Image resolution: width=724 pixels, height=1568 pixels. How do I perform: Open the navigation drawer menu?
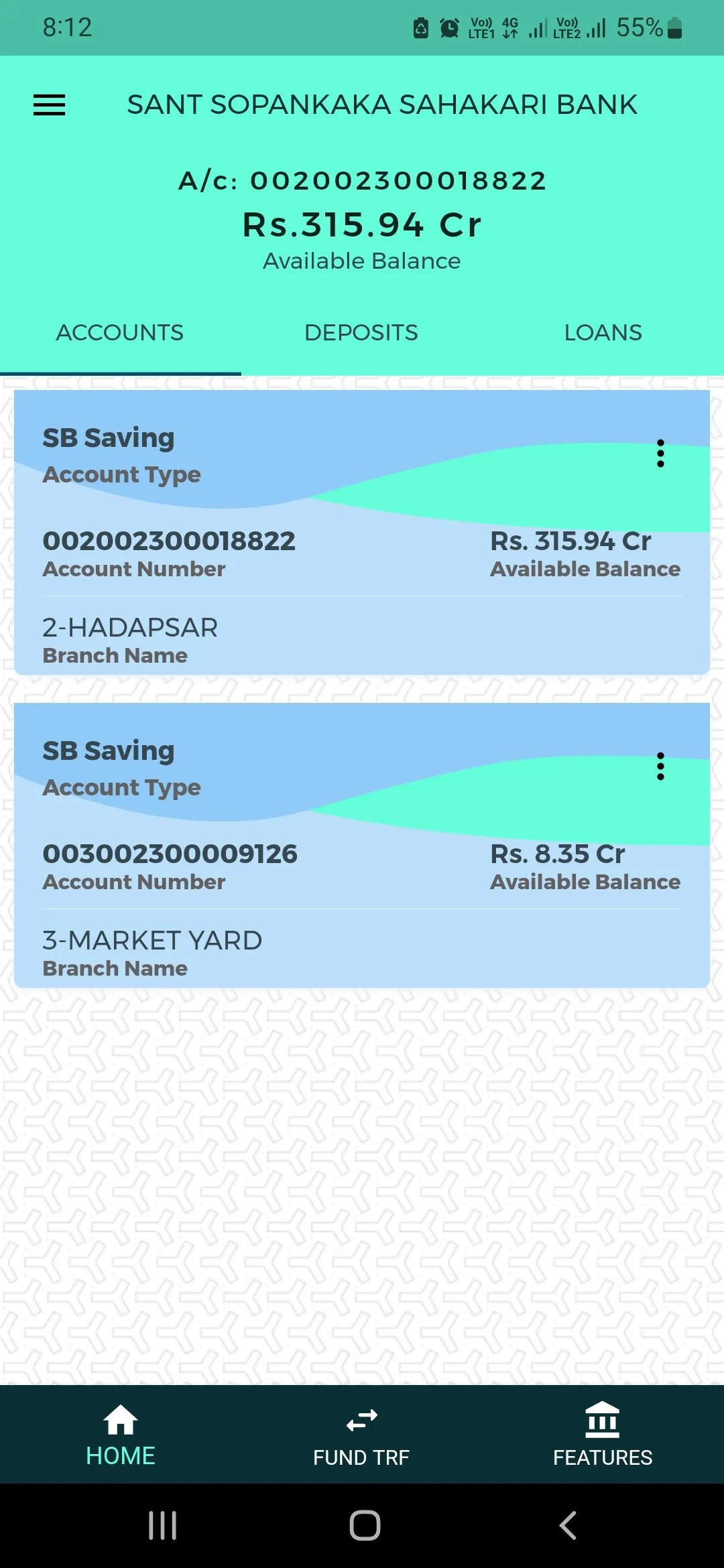pyautogui.click(x=48, y=105)
